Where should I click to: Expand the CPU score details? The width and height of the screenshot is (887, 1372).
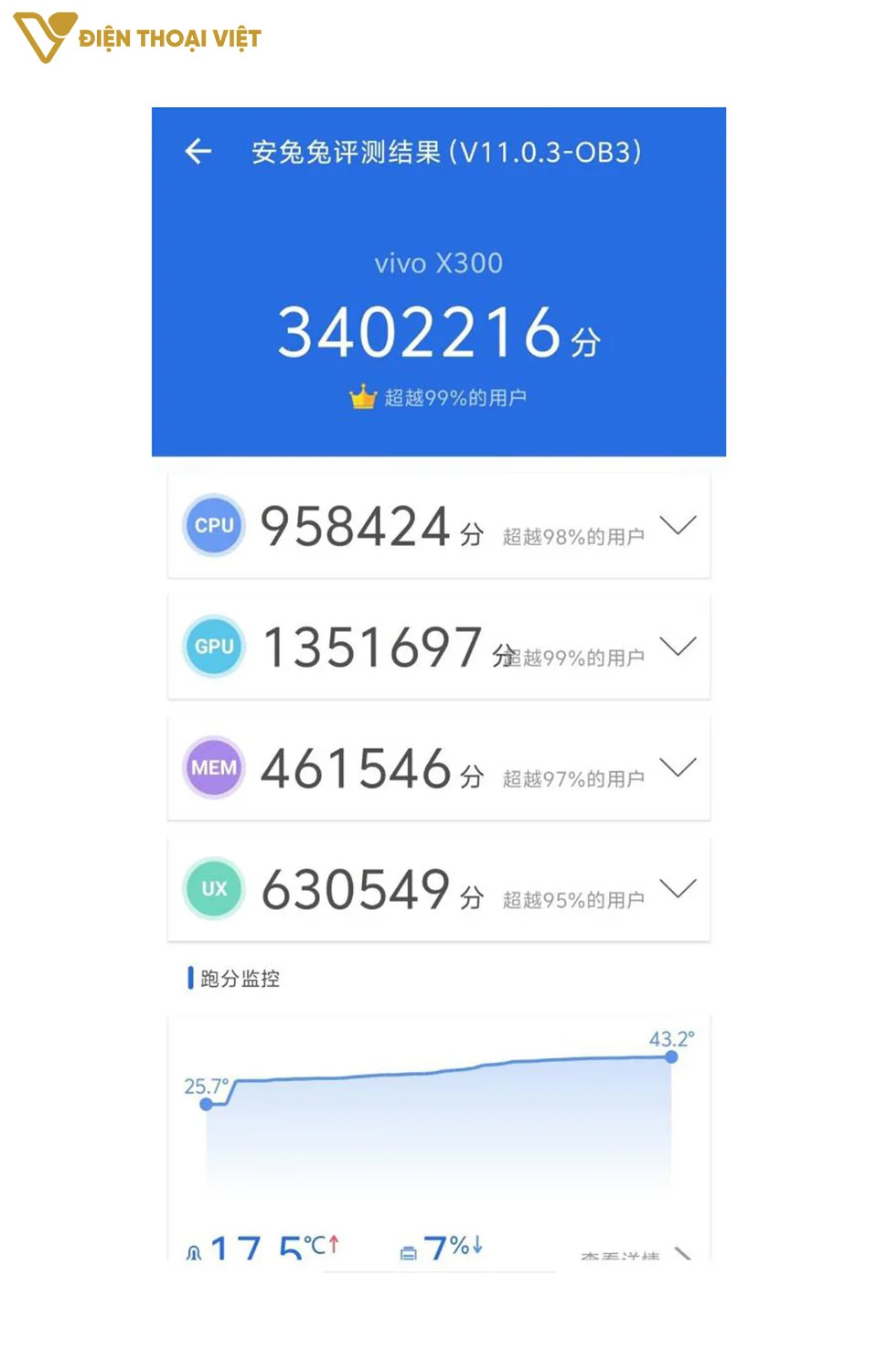point(679,525)
